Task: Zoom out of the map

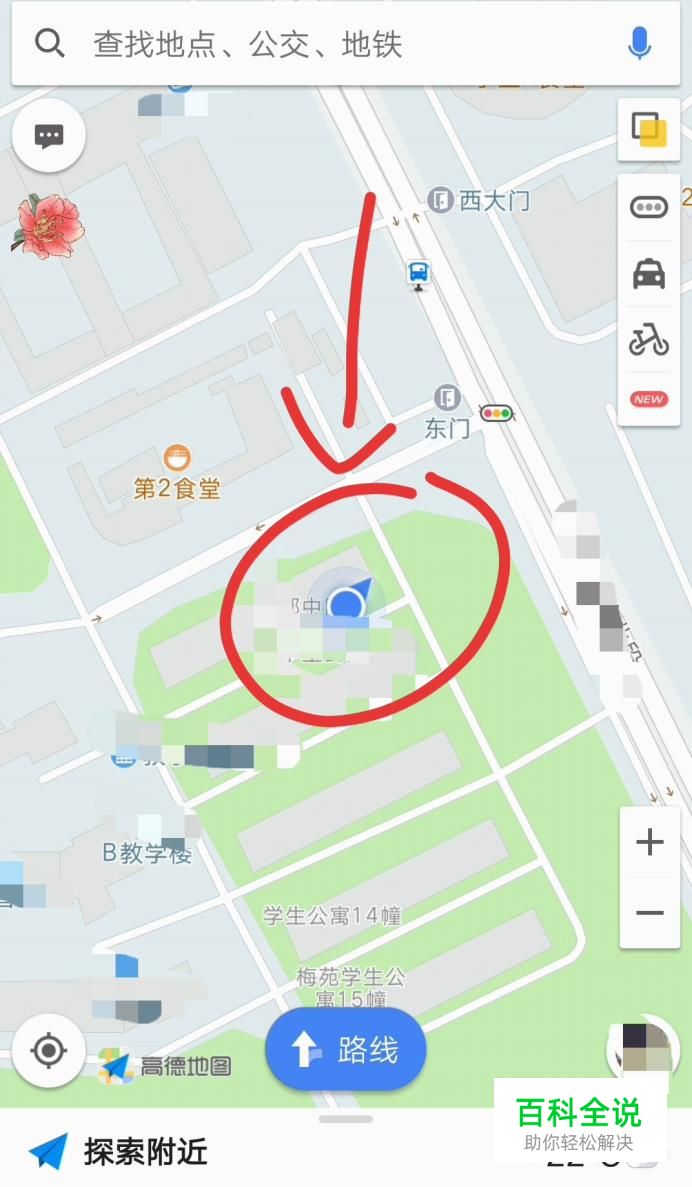Action: [649, 913]
